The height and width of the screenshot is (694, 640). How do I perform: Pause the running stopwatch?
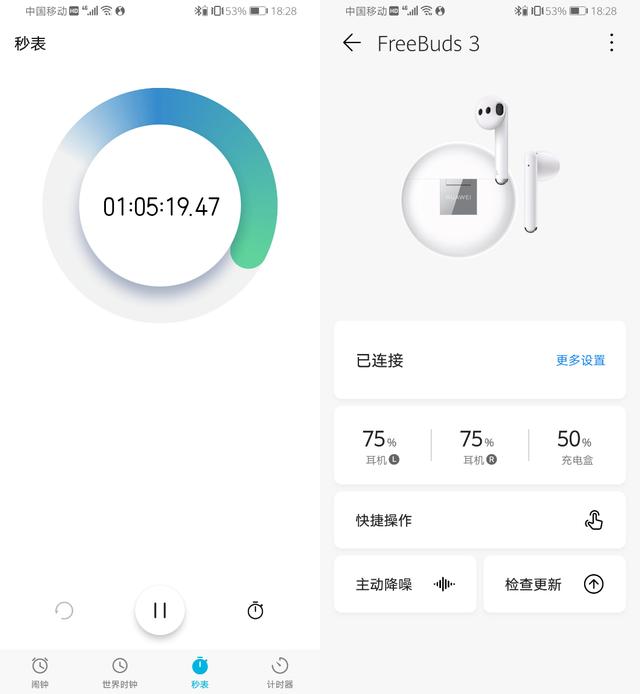[x=160, y=610]
